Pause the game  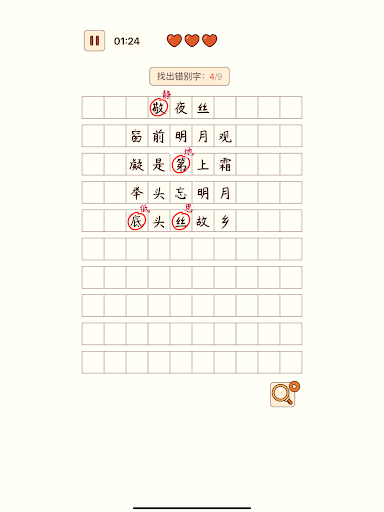click(x=94, y=41)
